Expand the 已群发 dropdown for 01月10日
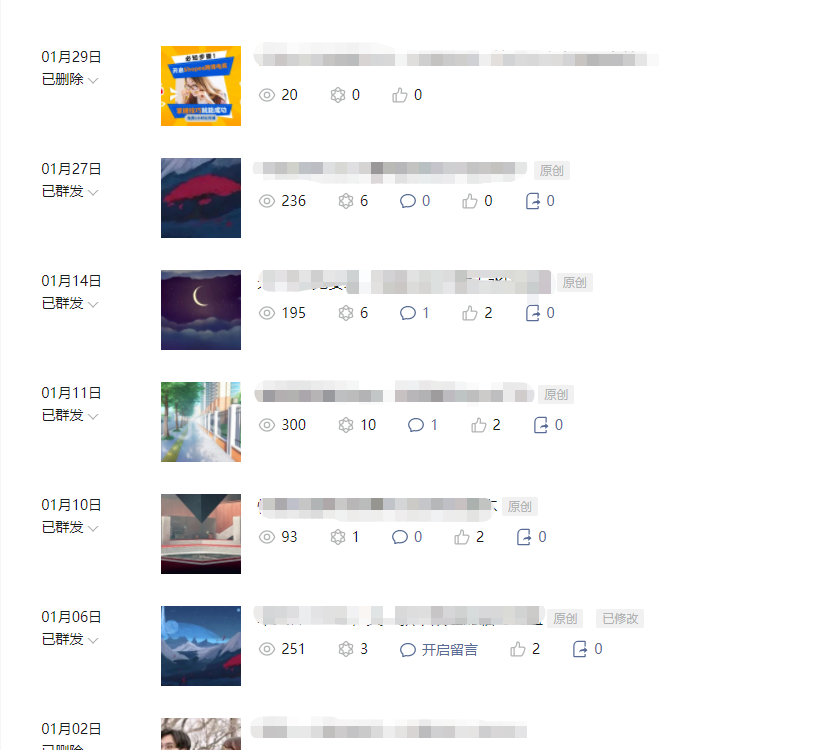823x750 pixels. (x=93, y=528)
